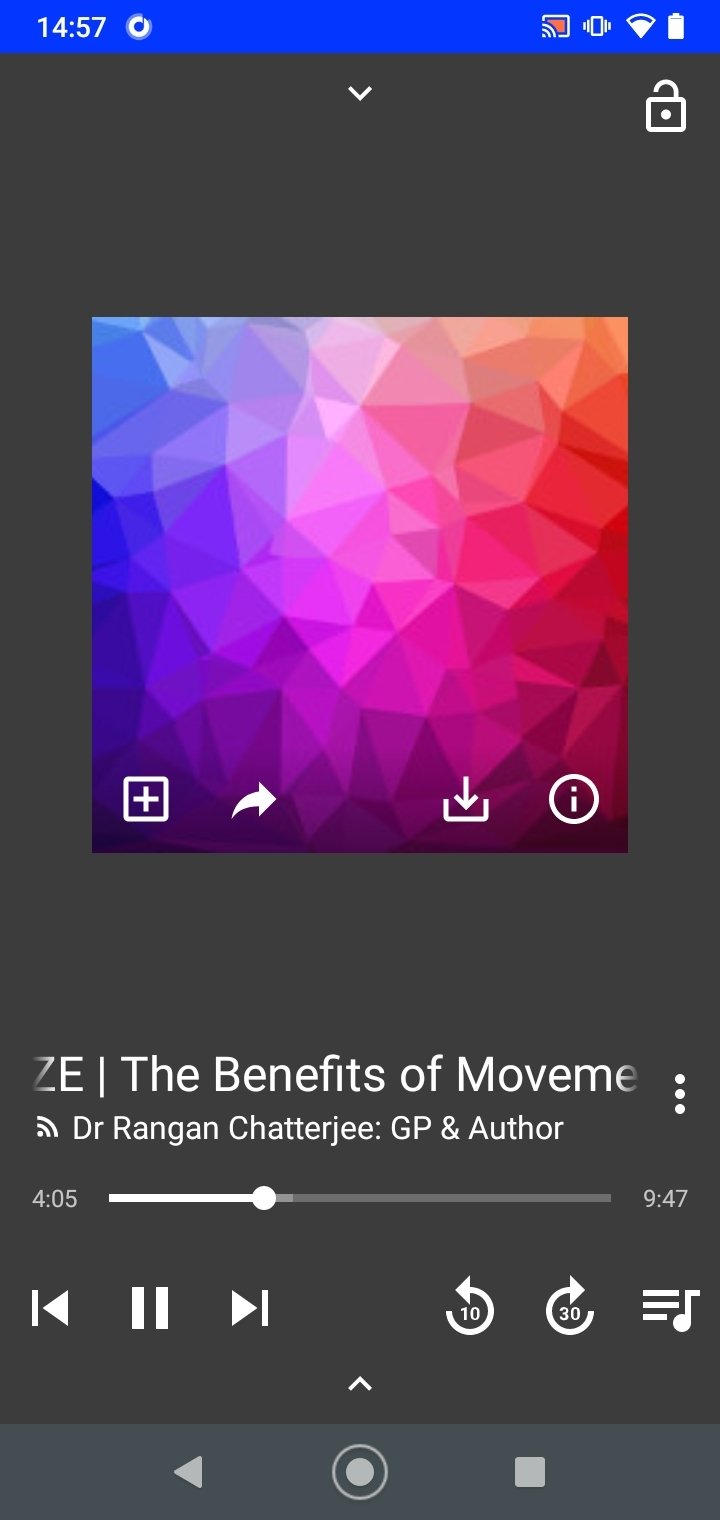Pause playback
The height and width of the screenshot is (1520, 720).
coord(150,1308)
